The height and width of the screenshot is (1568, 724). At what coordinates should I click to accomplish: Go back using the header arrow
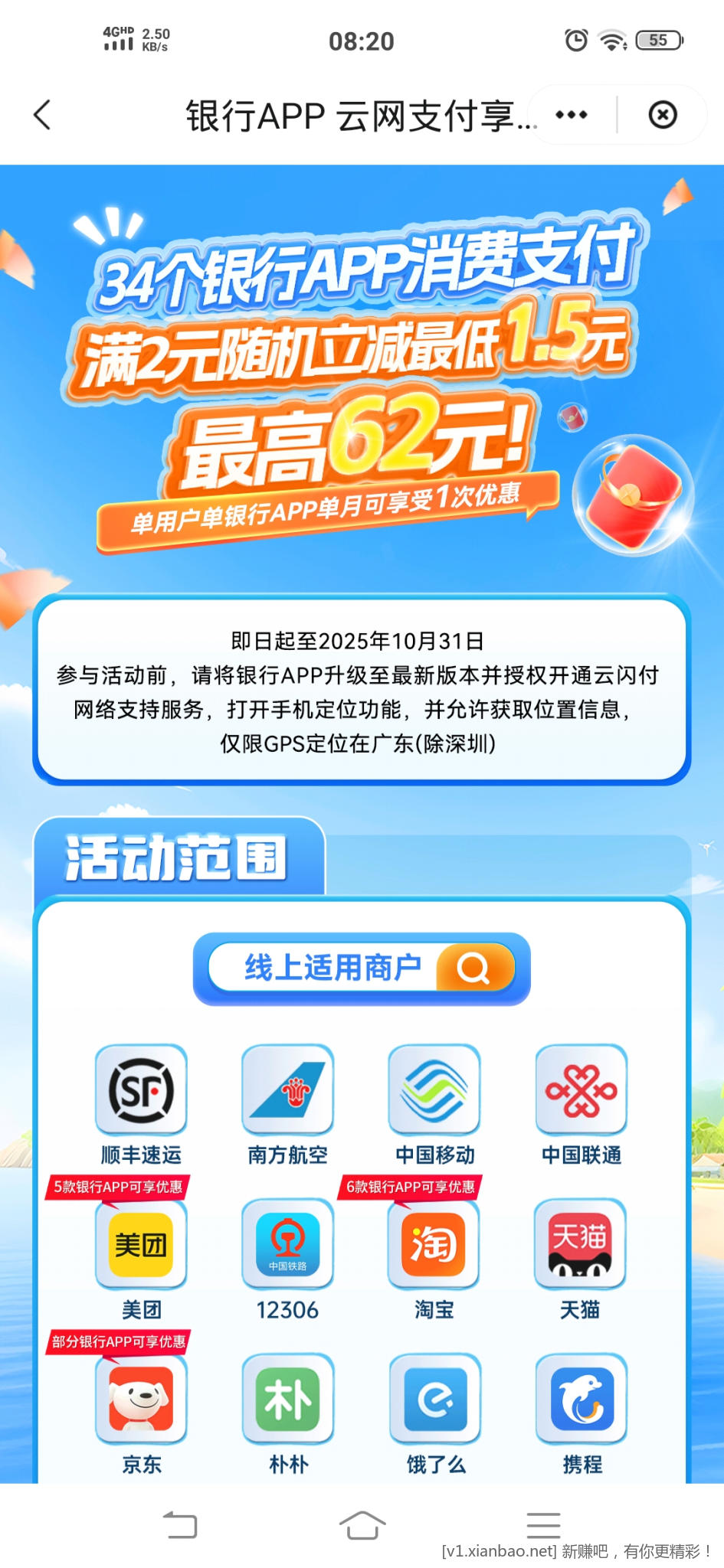click(x=42, y=116)
